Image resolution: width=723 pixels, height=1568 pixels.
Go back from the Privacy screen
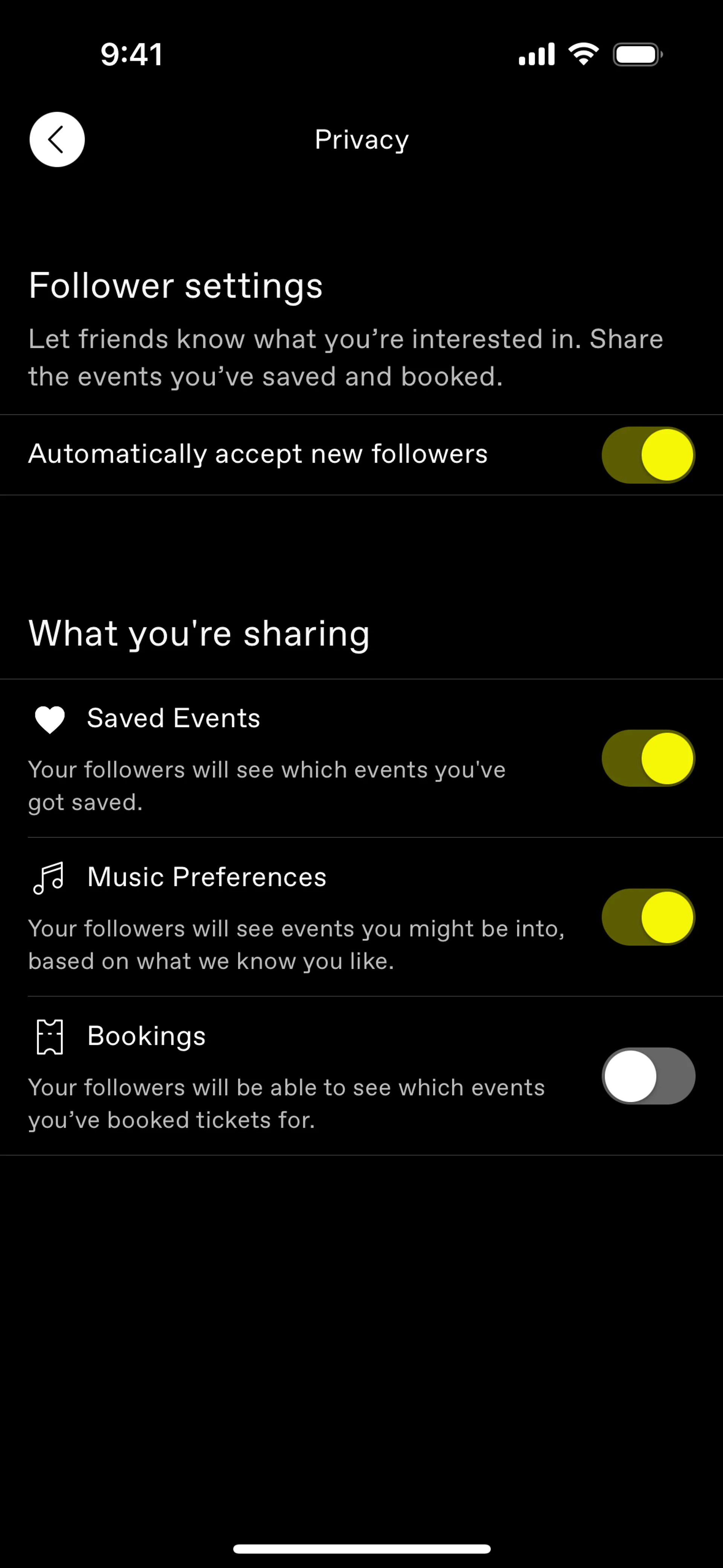pos(57,139)
